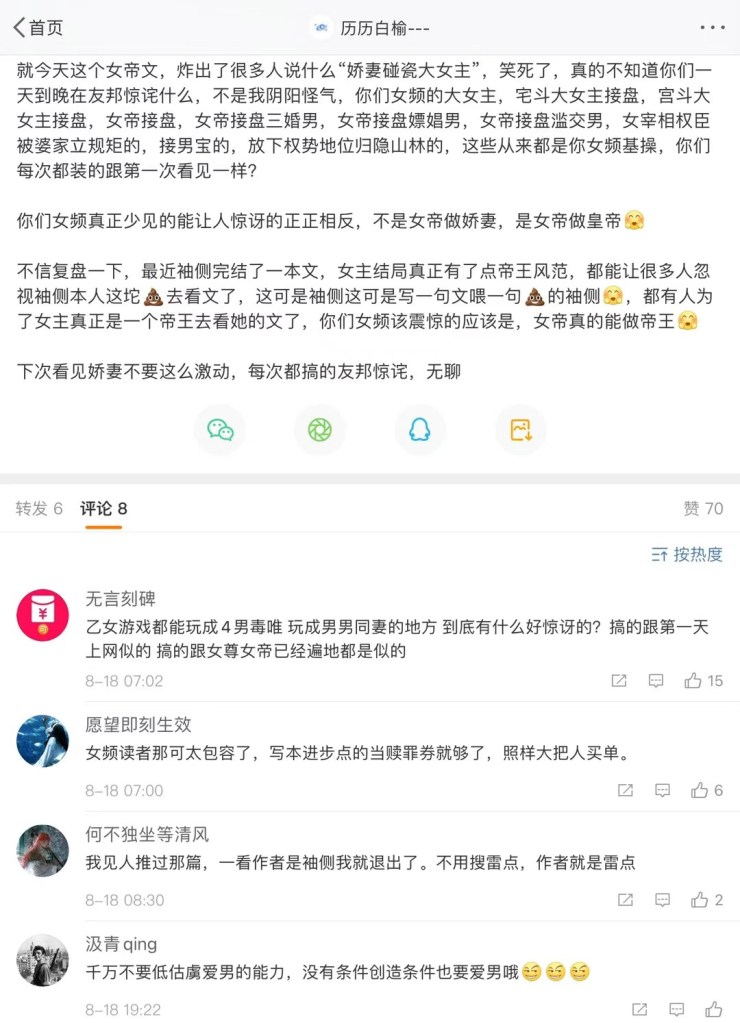This screenshot has height=1023, width=740.
Task: Open 汉青 qing's profile avatar
Action: pos(43,960)
